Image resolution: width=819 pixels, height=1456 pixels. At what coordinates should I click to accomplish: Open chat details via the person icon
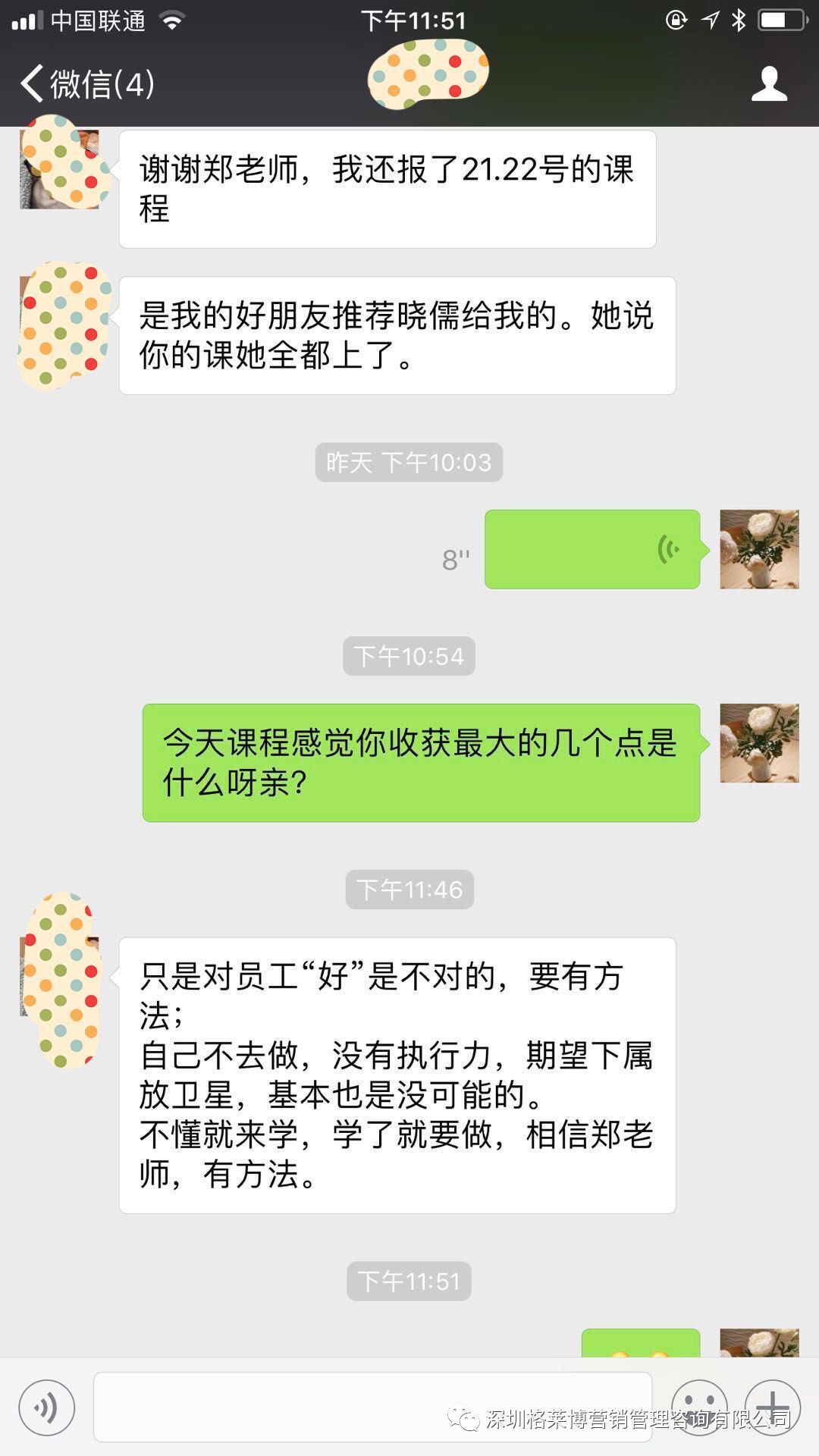769,83
